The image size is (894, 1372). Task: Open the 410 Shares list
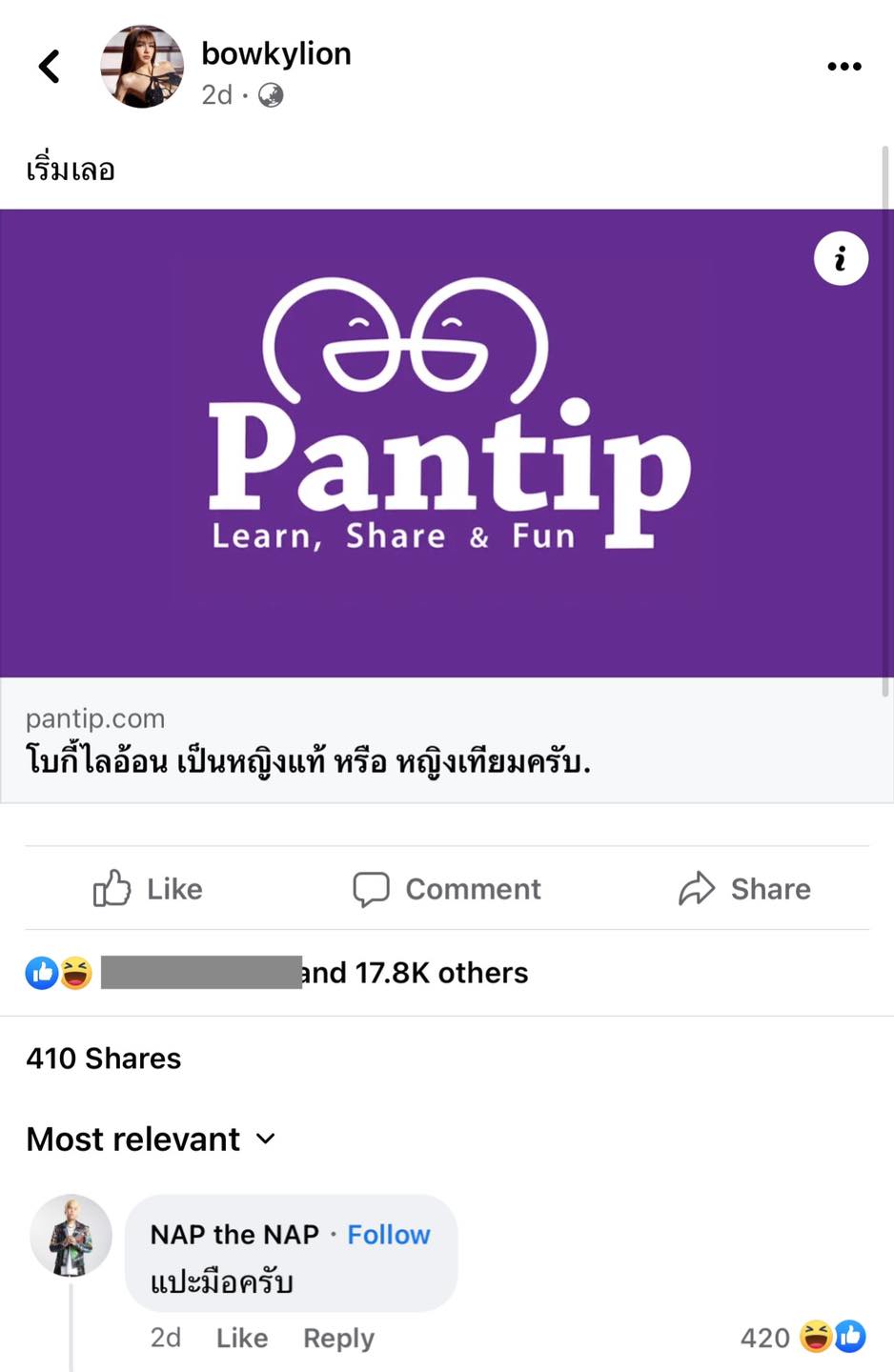click(104, 1059)
